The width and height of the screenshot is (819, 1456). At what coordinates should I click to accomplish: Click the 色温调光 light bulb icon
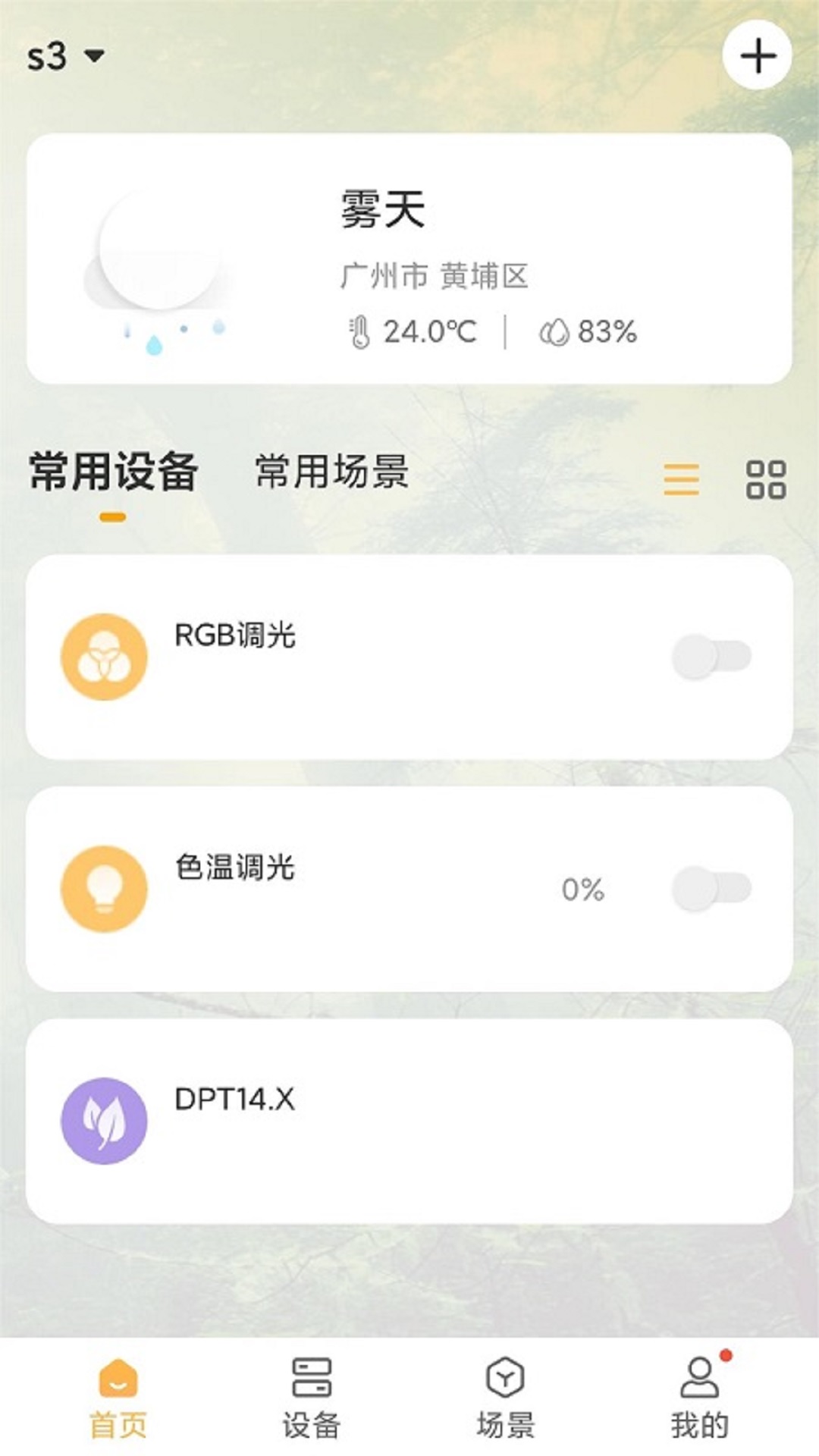click(106, 889)
